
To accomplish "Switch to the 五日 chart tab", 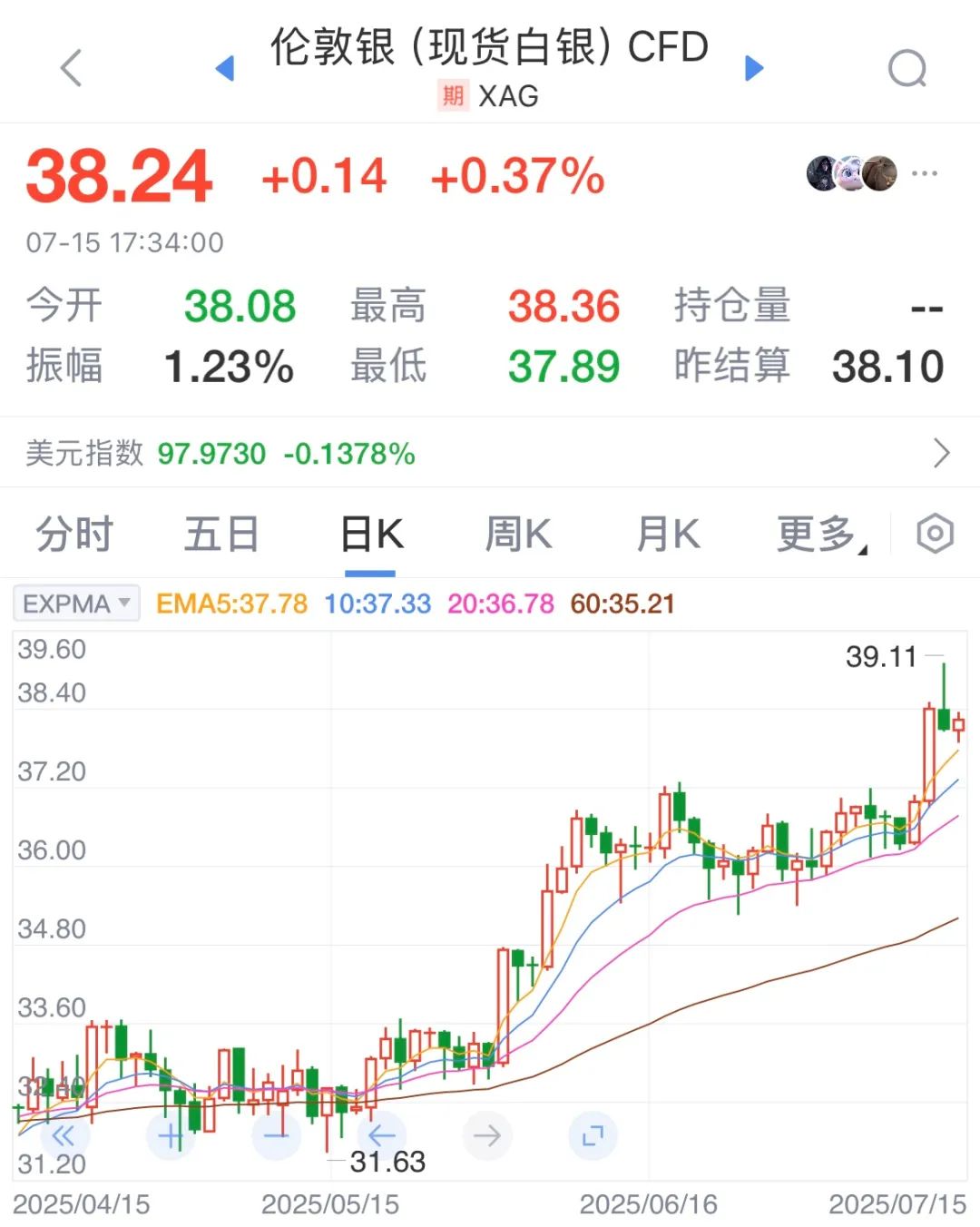I will pos(221,534).
